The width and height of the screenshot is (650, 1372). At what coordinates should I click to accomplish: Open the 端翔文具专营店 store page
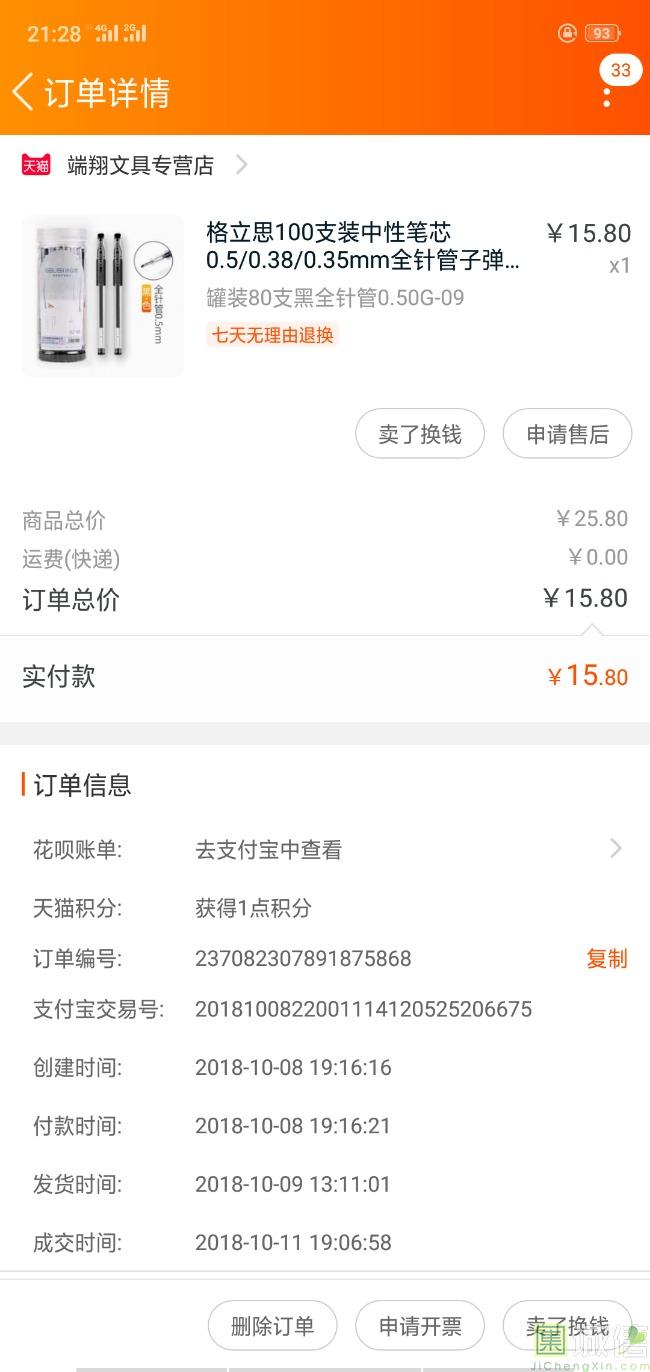point(140,165)
